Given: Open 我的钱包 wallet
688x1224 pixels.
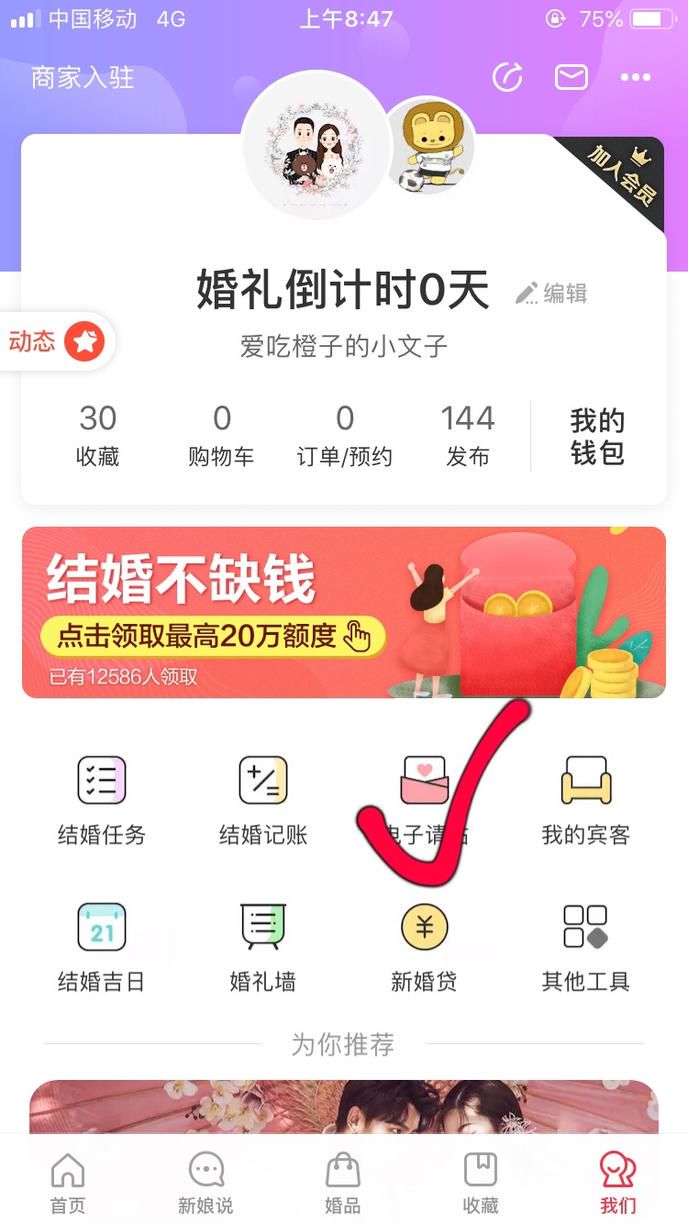Looking at the screenshot, I should tap(598, 436).
